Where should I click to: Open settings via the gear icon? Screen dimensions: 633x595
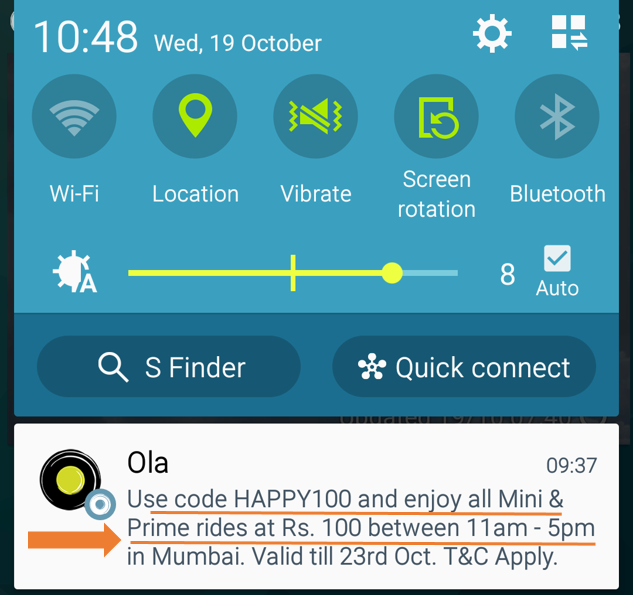click(491, 35)
